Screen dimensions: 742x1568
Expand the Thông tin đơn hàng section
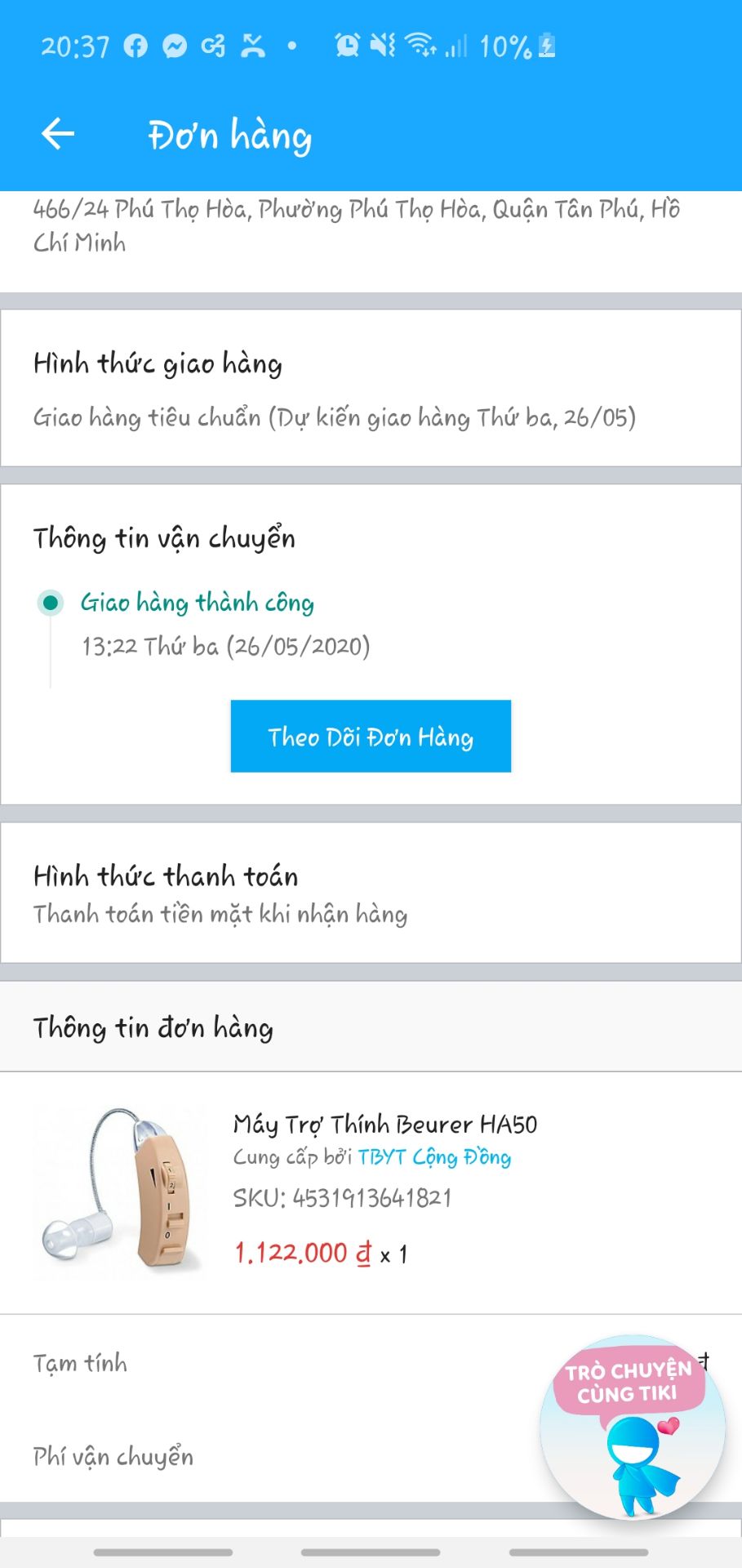[153, 1027]
